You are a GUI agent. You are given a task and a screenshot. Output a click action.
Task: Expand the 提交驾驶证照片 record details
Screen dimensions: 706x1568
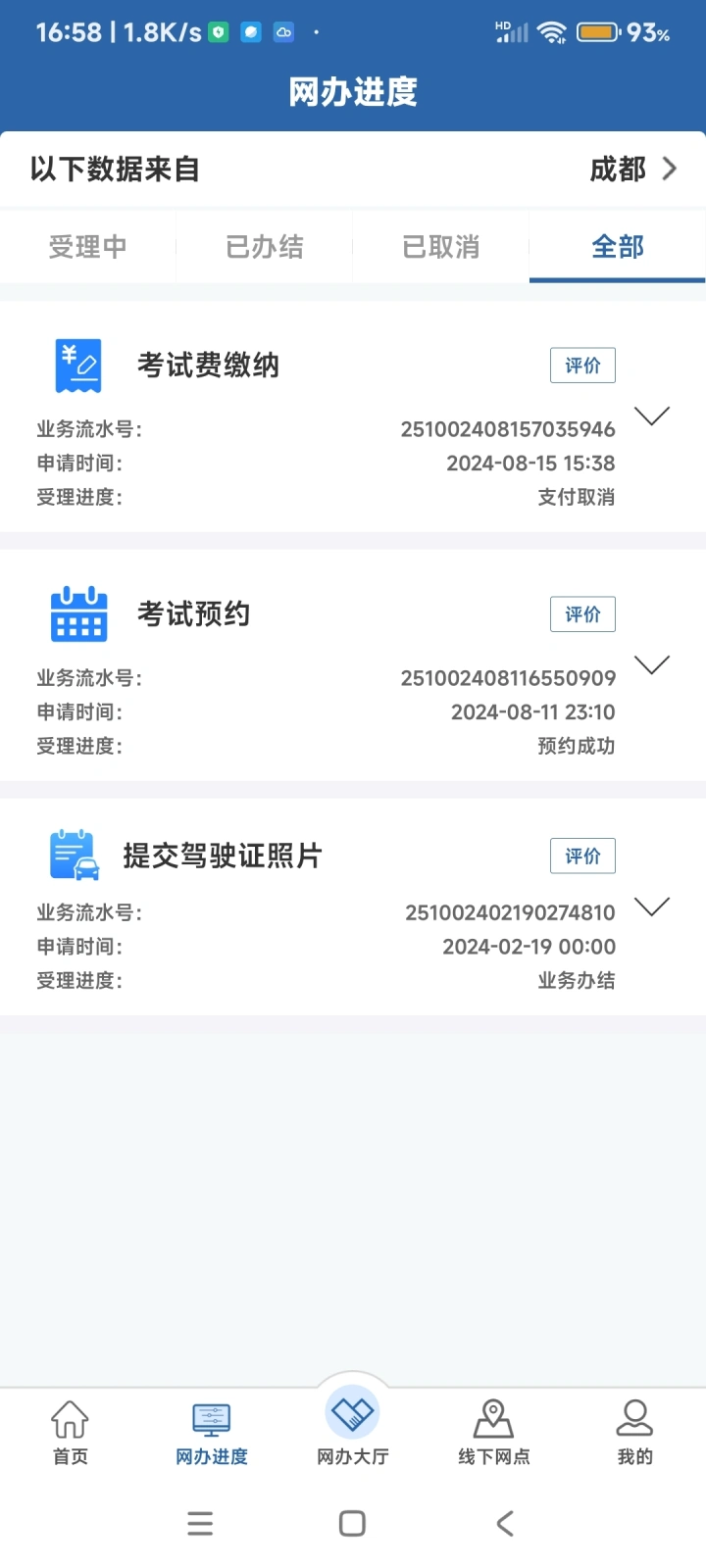point(652,906)
